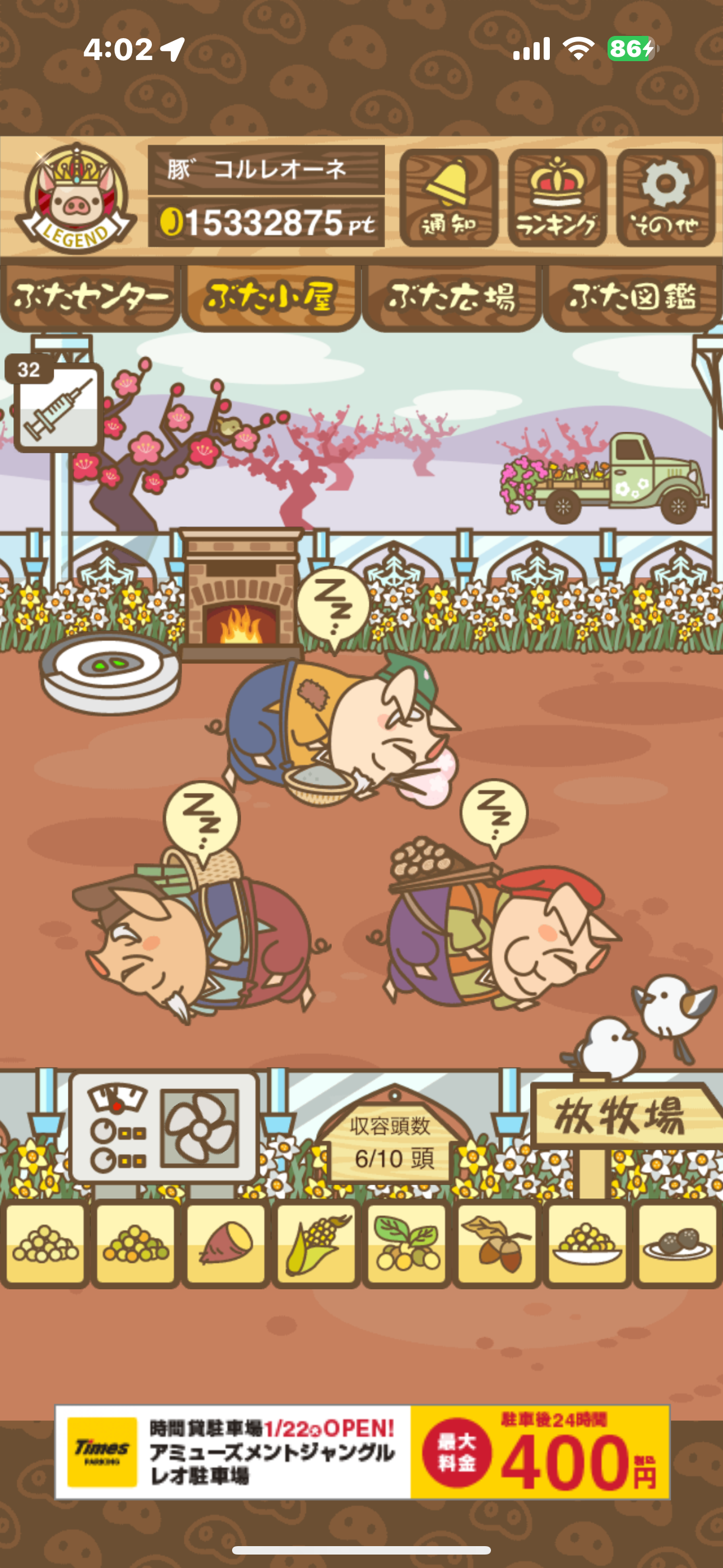
Task: Go to the 放牧場 pasture signpost
Action: pos(621,1117)
